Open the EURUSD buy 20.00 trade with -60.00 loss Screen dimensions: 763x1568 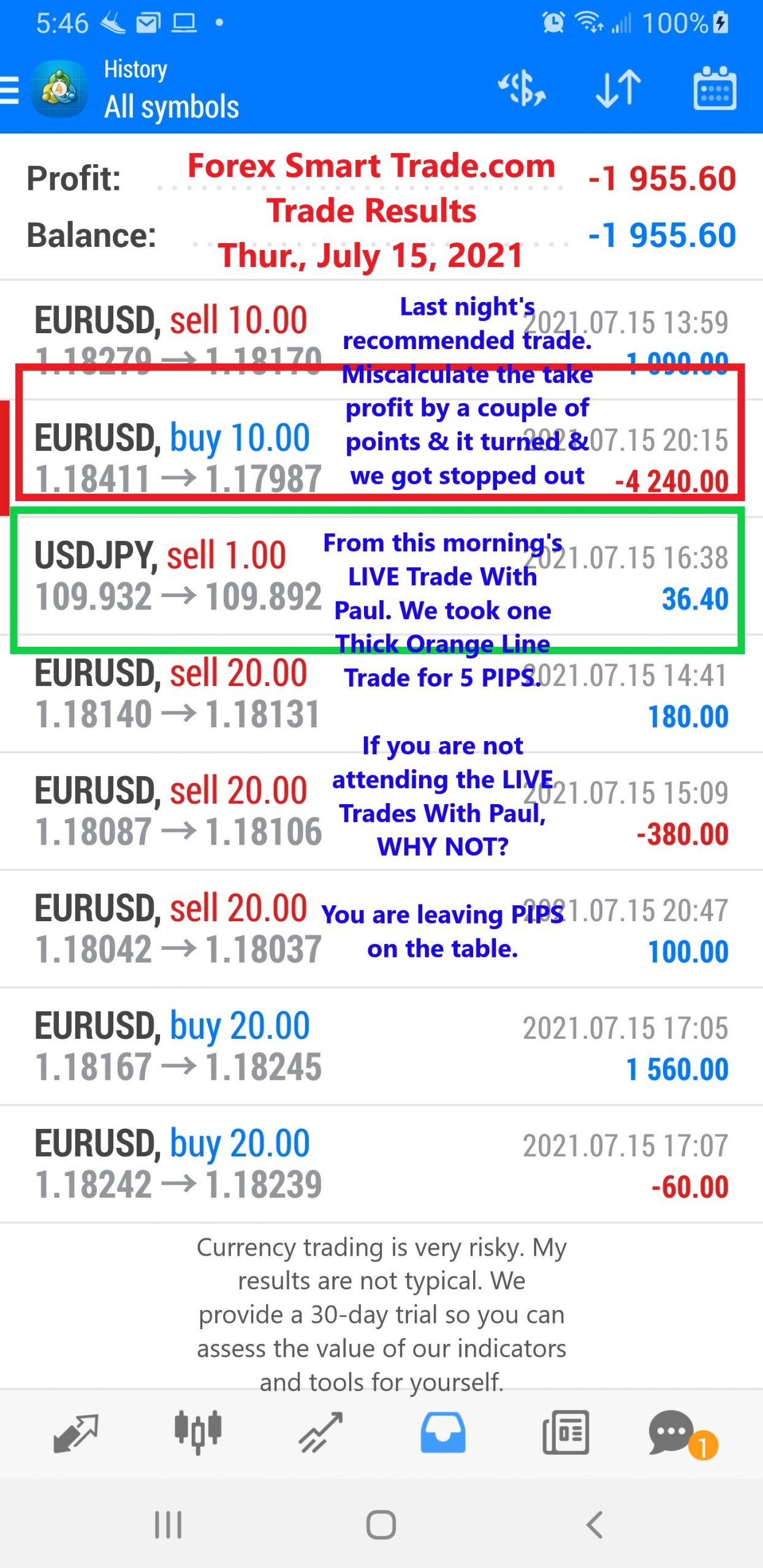point(381,1165)
